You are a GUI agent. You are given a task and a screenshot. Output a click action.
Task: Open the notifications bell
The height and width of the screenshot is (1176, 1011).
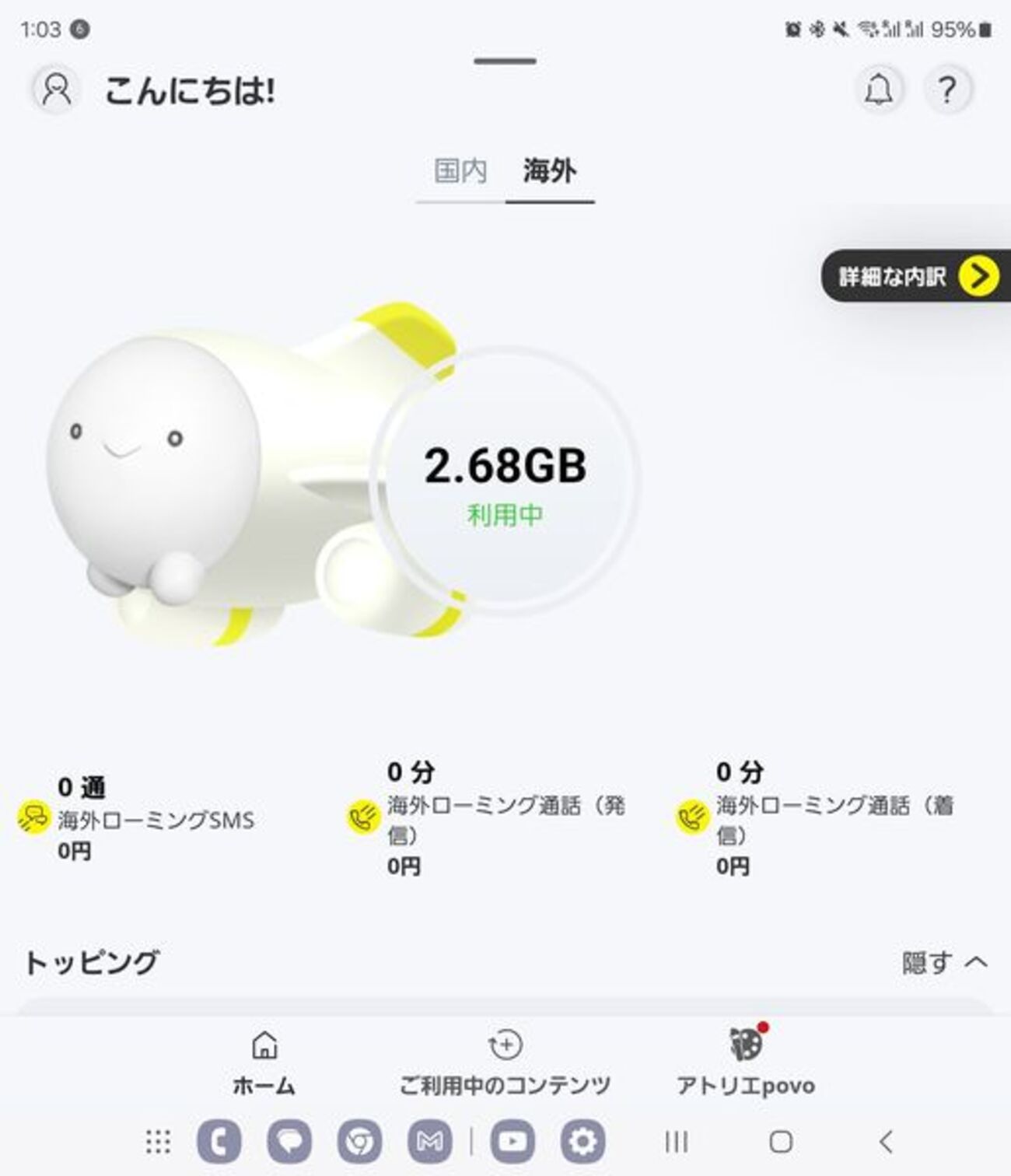(879, 90)
